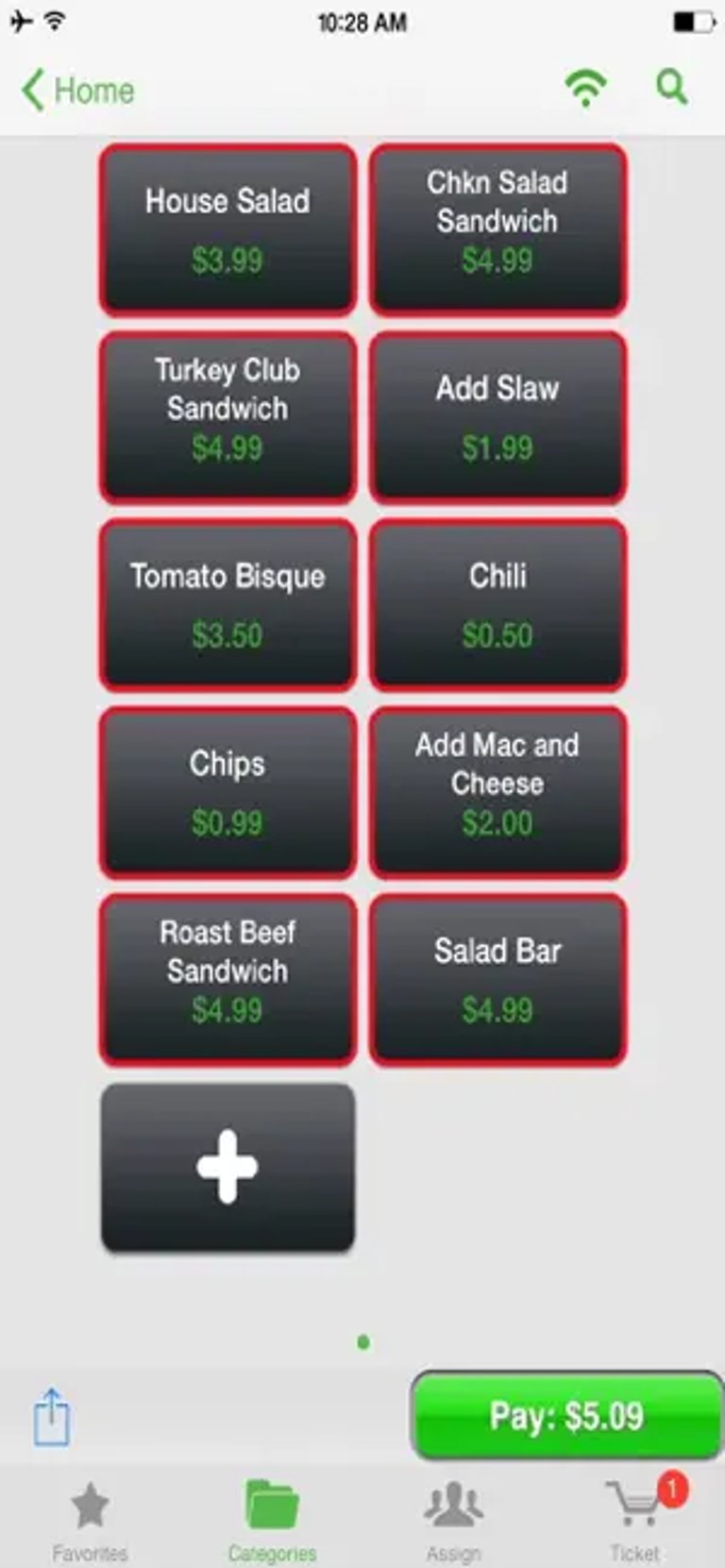Select Roast Beef Sandwich

228,979
